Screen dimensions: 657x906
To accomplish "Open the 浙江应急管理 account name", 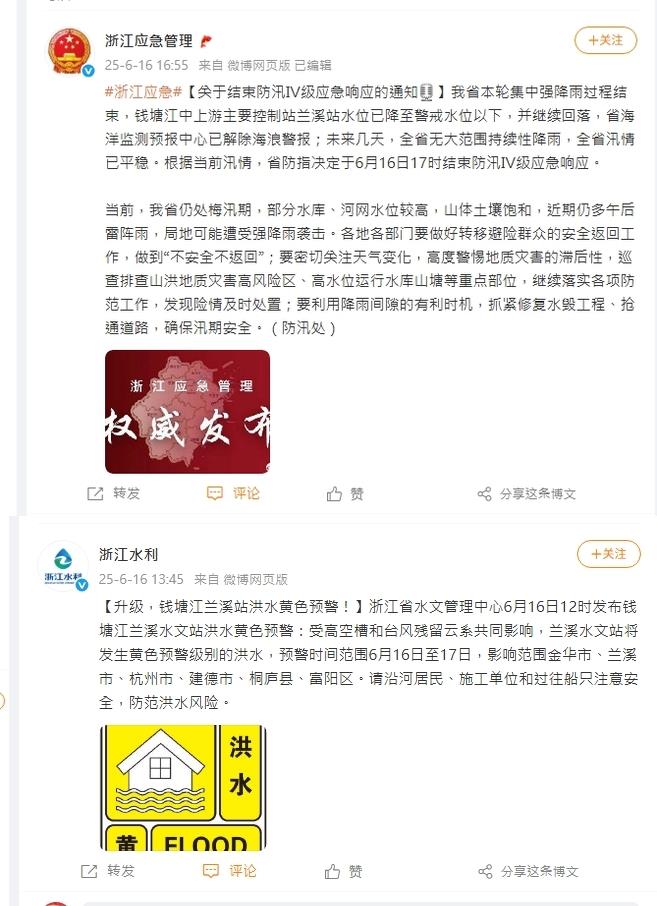I will (149, 41).
